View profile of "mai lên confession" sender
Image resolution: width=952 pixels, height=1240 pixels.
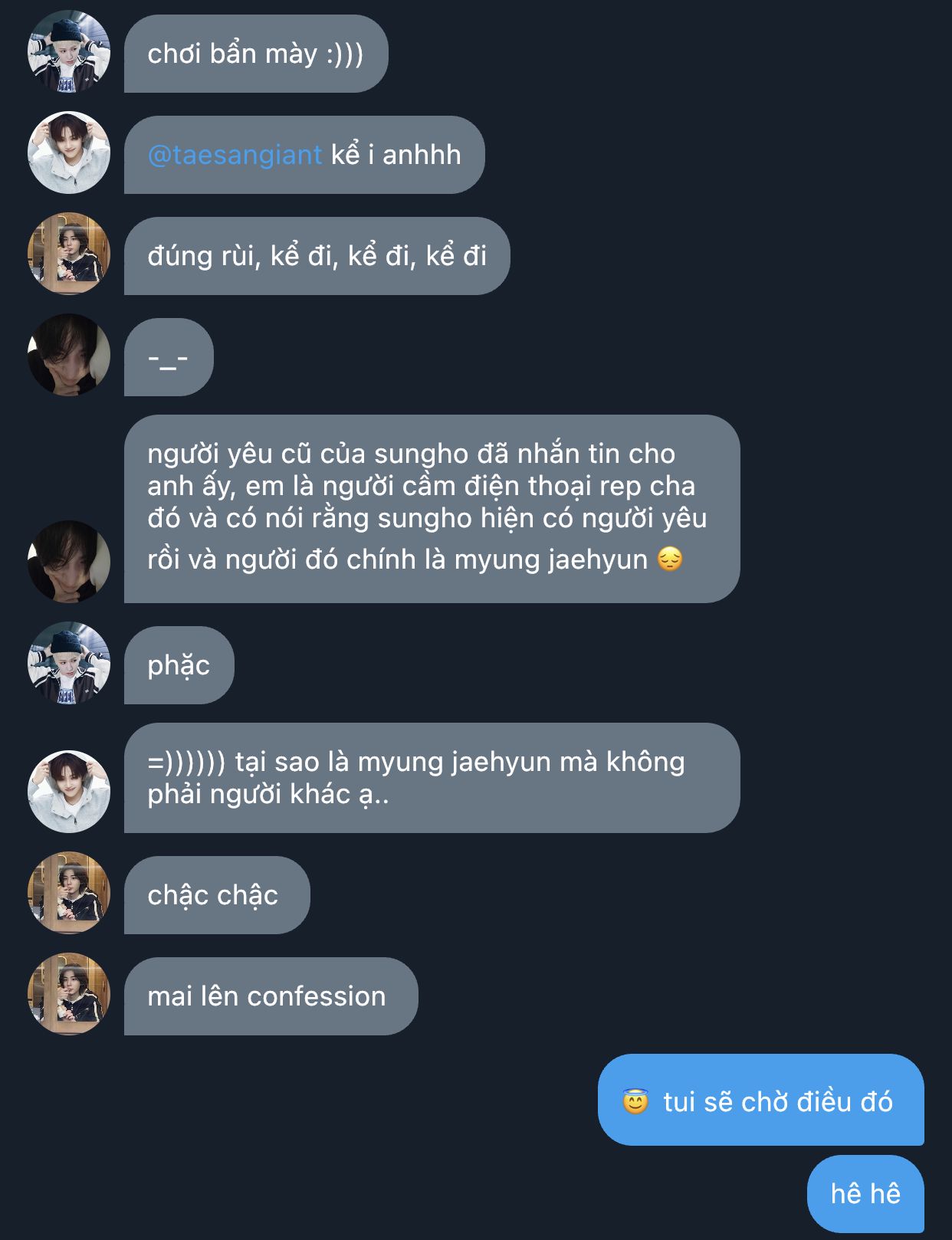[69, 995]
